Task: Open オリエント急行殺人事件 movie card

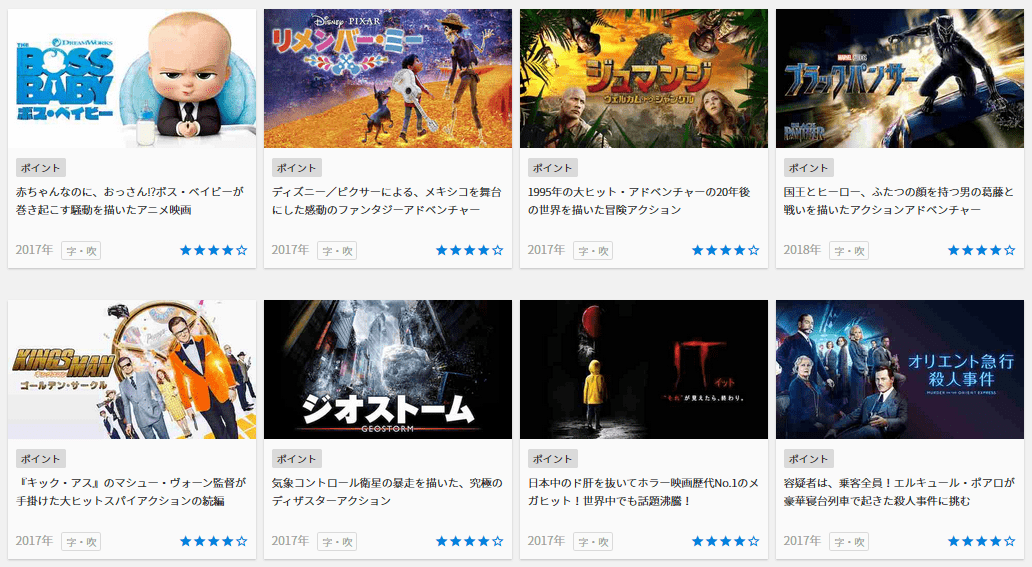Action: coord(900,370)
